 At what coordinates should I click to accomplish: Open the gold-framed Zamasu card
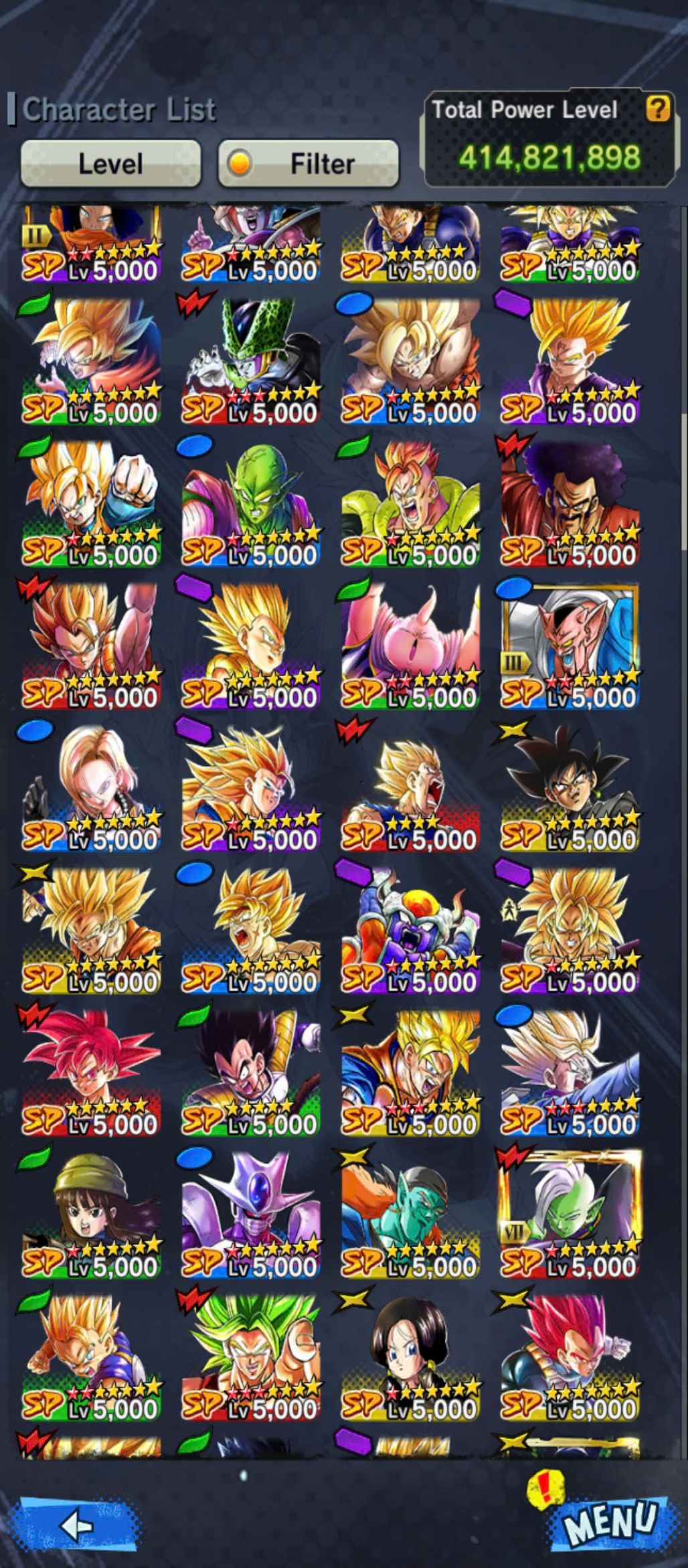pos(570,1215)
